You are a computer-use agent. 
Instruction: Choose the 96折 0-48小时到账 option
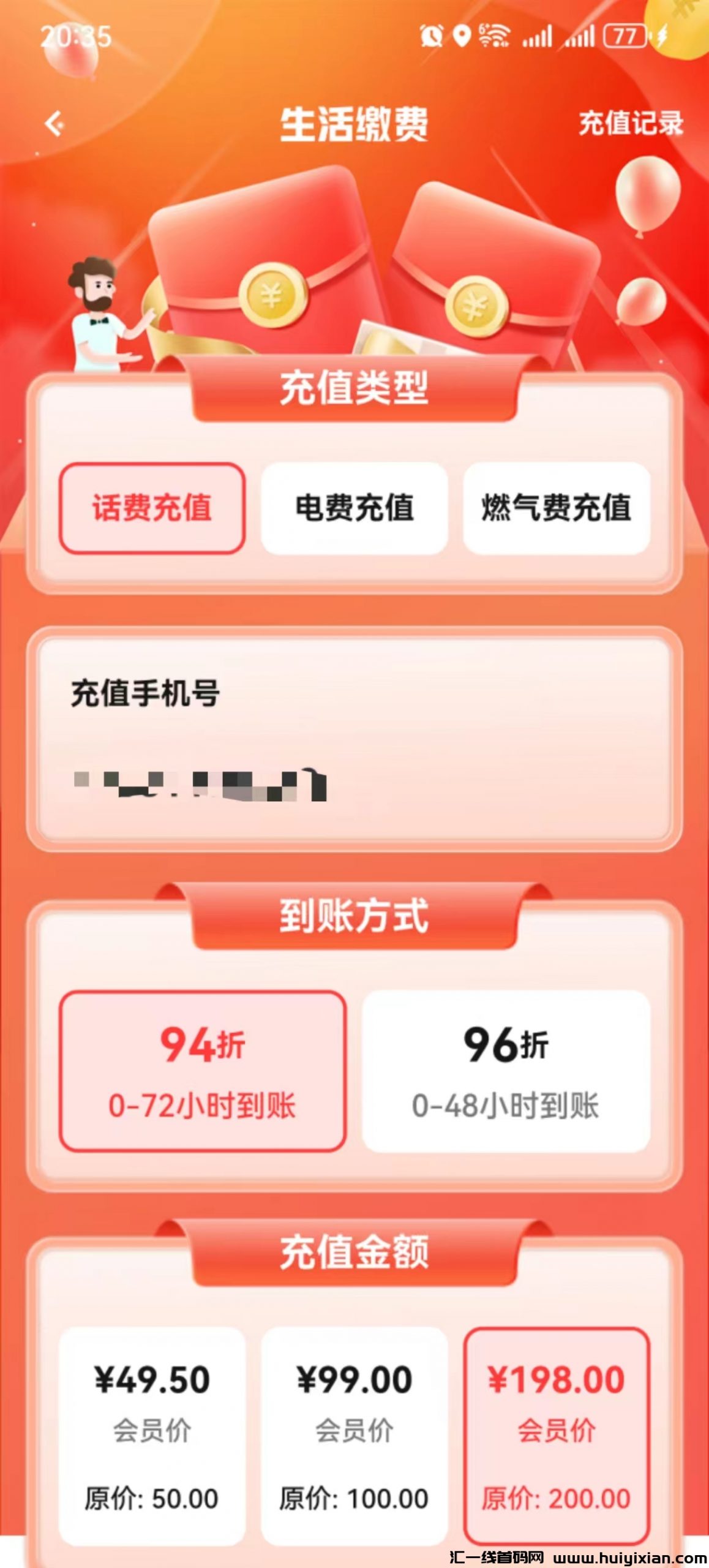coord(506,1071)
